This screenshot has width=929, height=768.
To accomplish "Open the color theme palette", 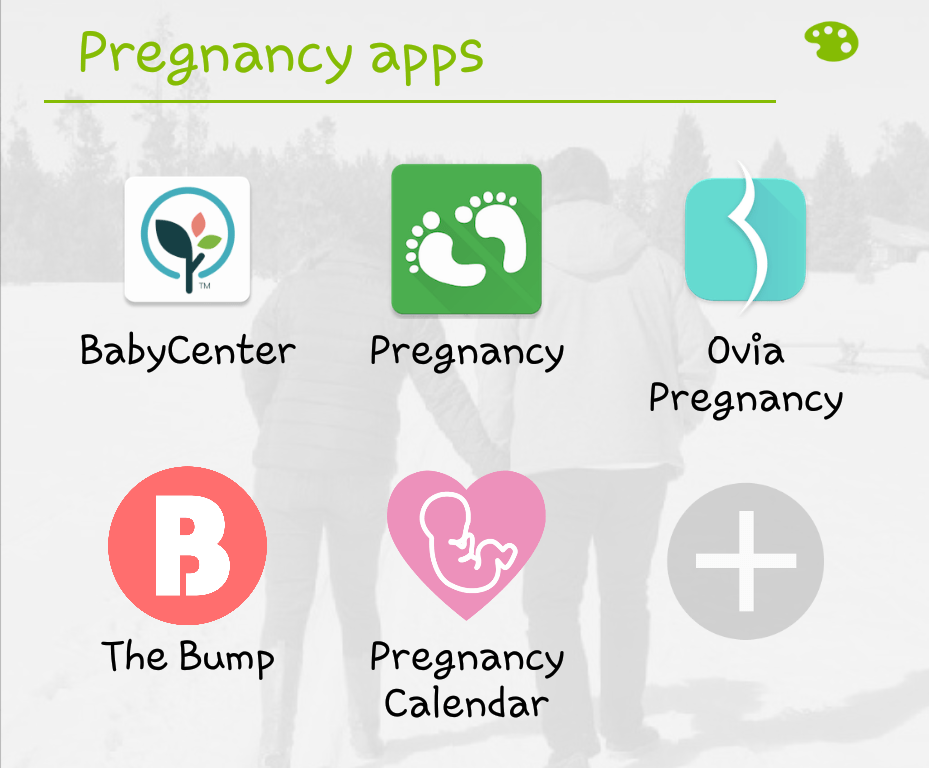I will click(831, 42).
